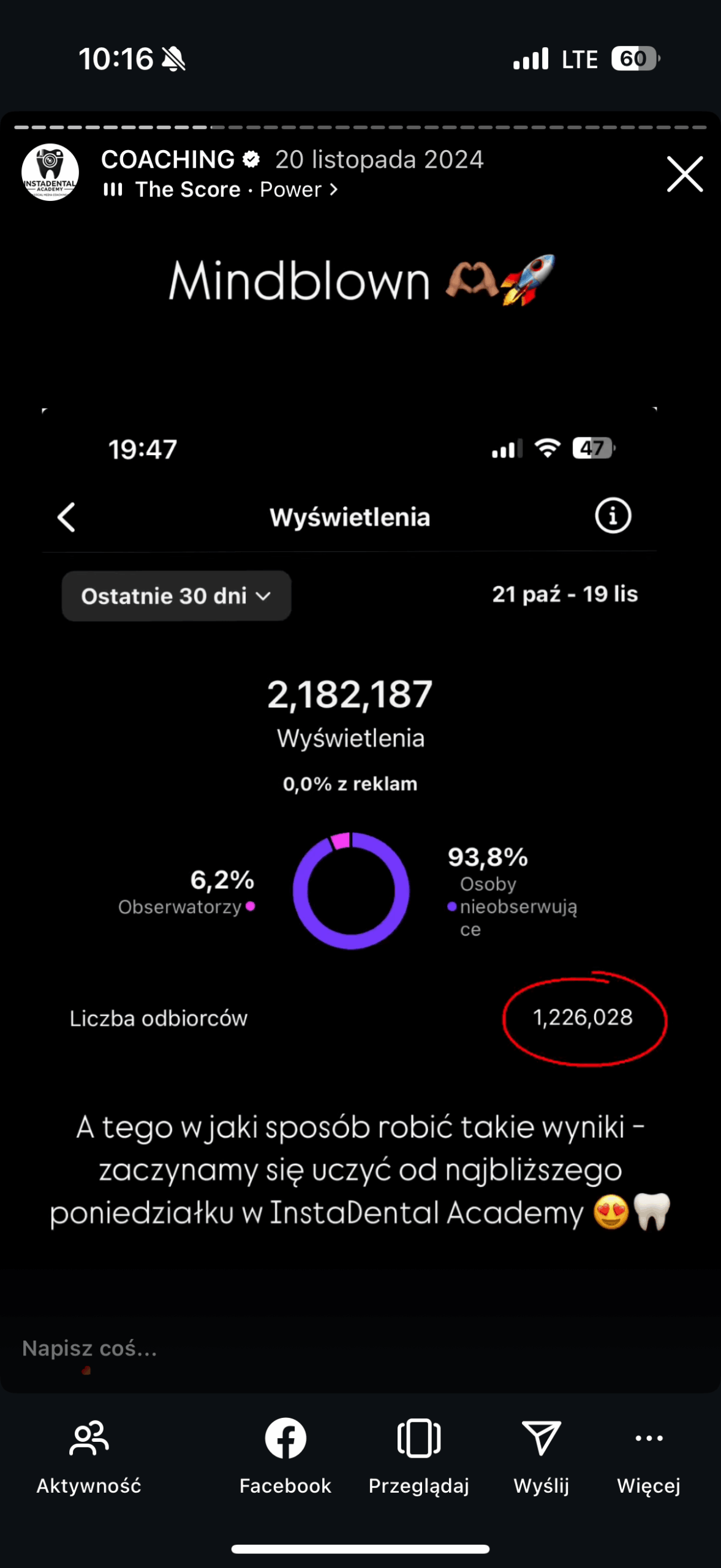Image resolution: width=721 pixels, height=1568 pixels.
Task: Open Przeglądaj option
Action: click(x=418, y=1455)
